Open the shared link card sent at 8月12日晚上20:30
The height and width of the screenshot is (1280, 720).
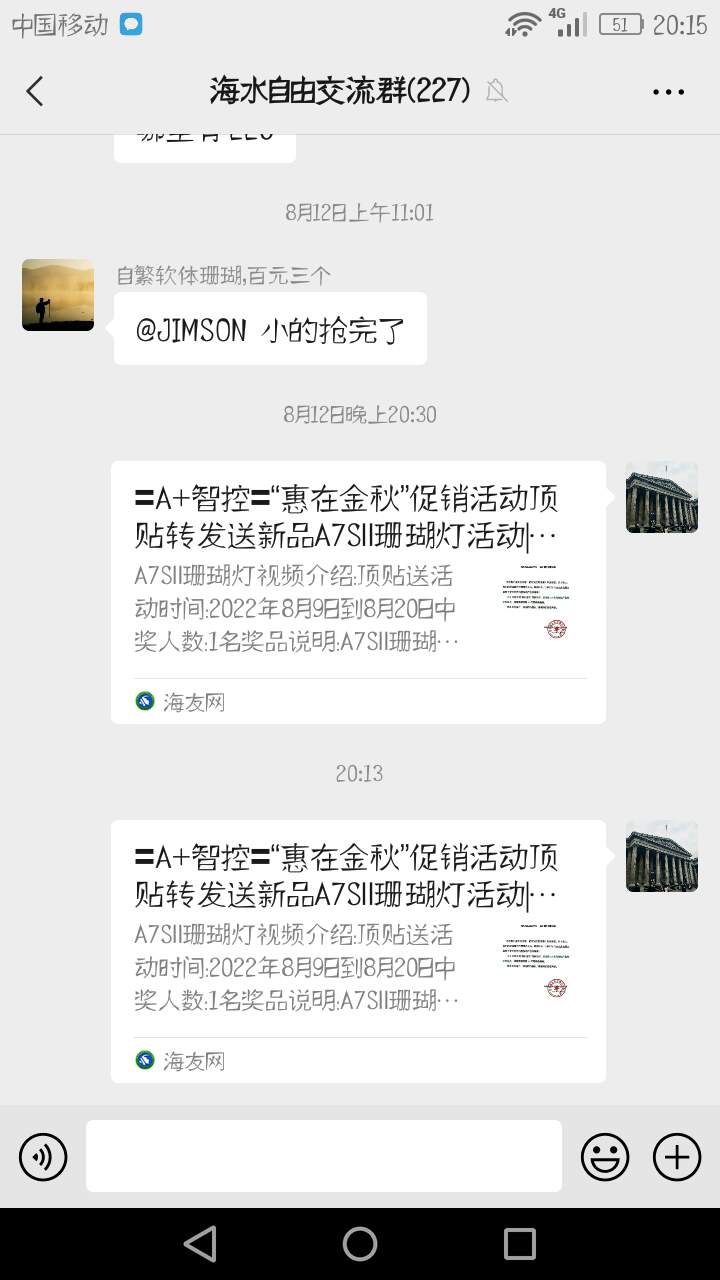[358, 590]
